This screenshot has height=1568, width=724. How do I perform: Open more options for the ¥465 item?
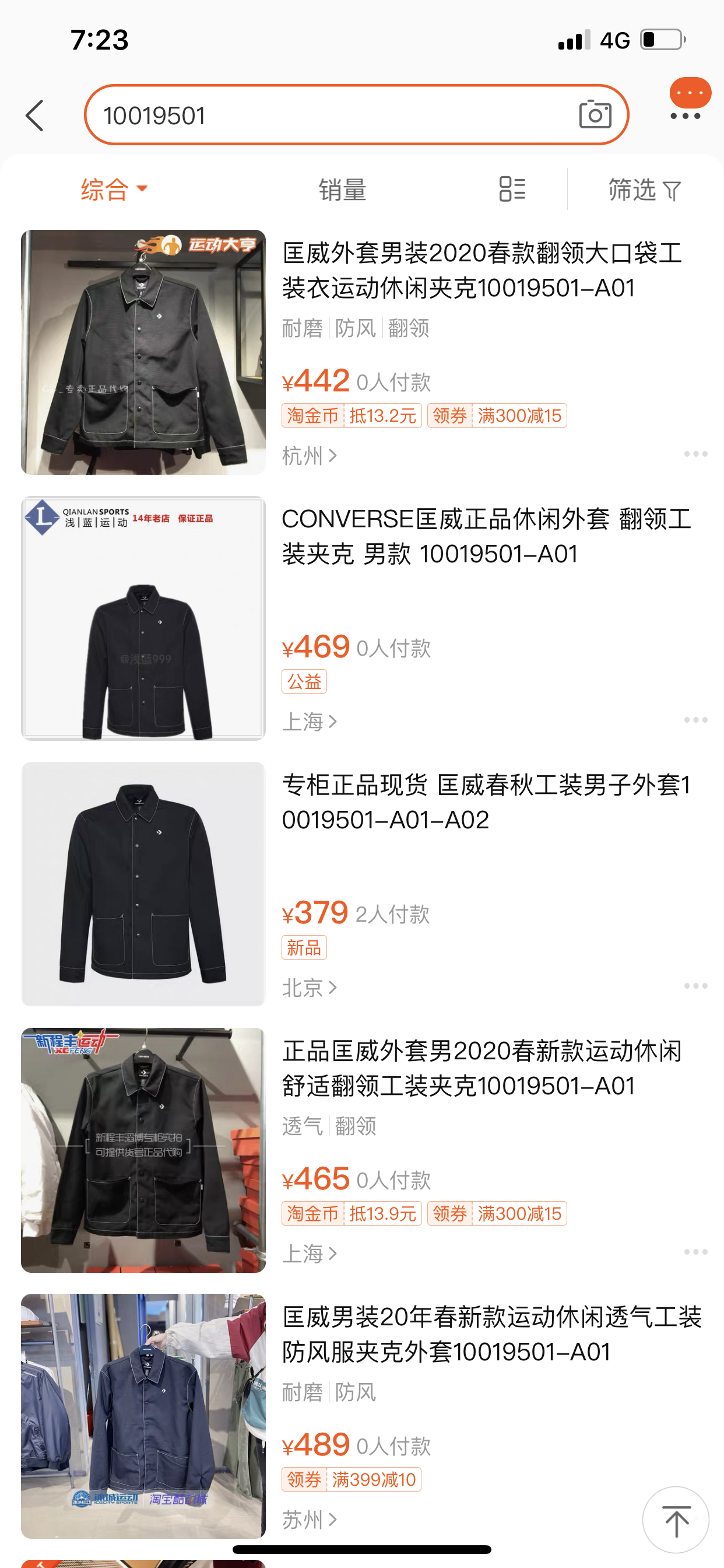(x=695, y=1252)
